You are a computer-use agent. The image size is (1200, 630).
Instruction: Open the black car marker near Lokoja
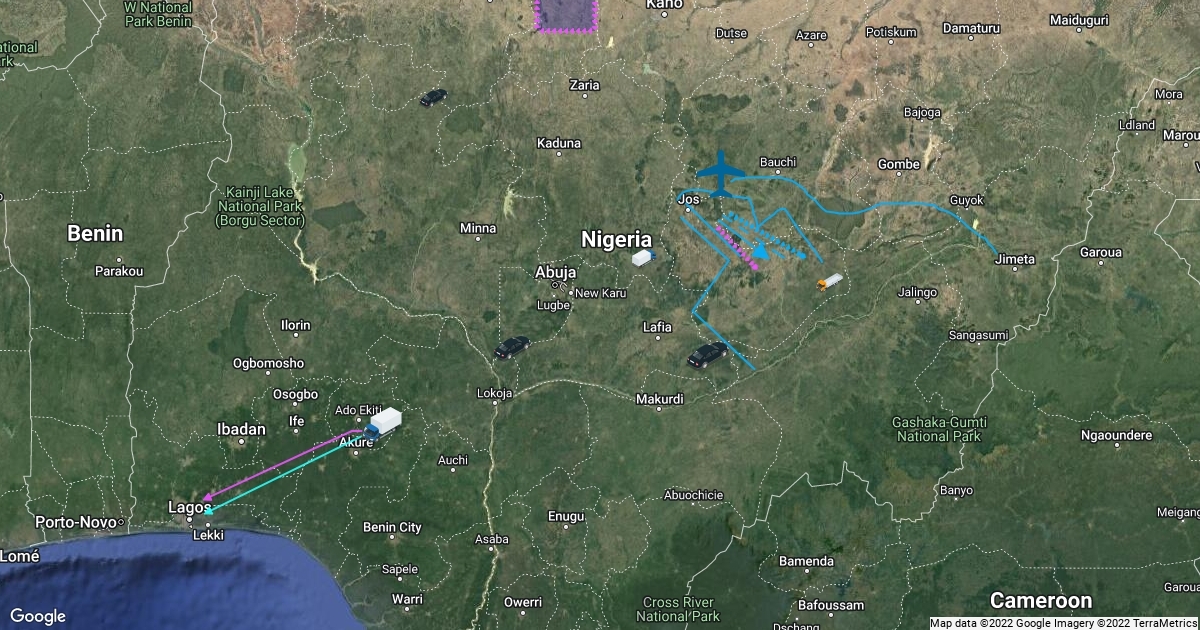point(512,347)
